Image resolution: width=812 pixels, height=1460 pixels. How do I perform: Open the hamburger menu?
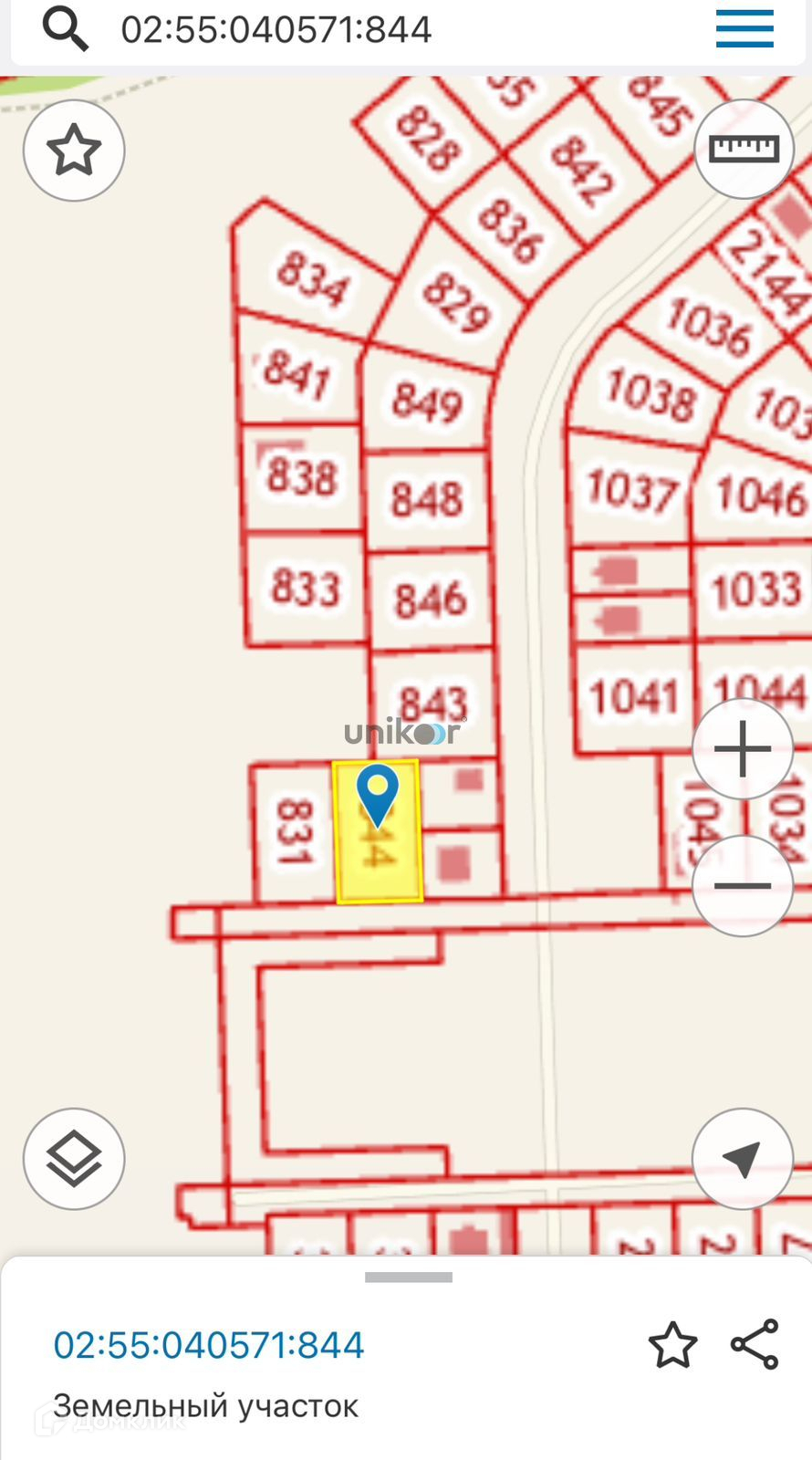click(744, 29)
